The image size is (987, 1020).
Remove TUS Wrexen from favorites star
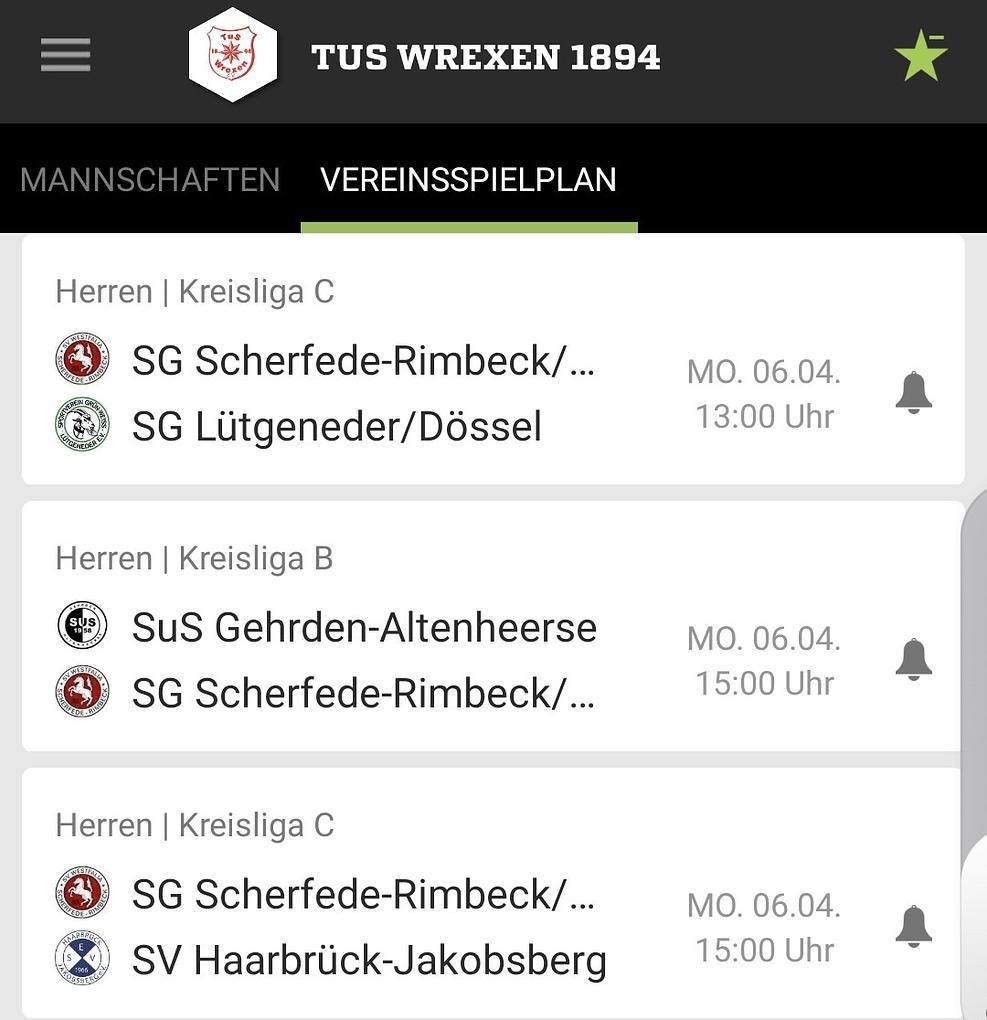tap(919, 57)
